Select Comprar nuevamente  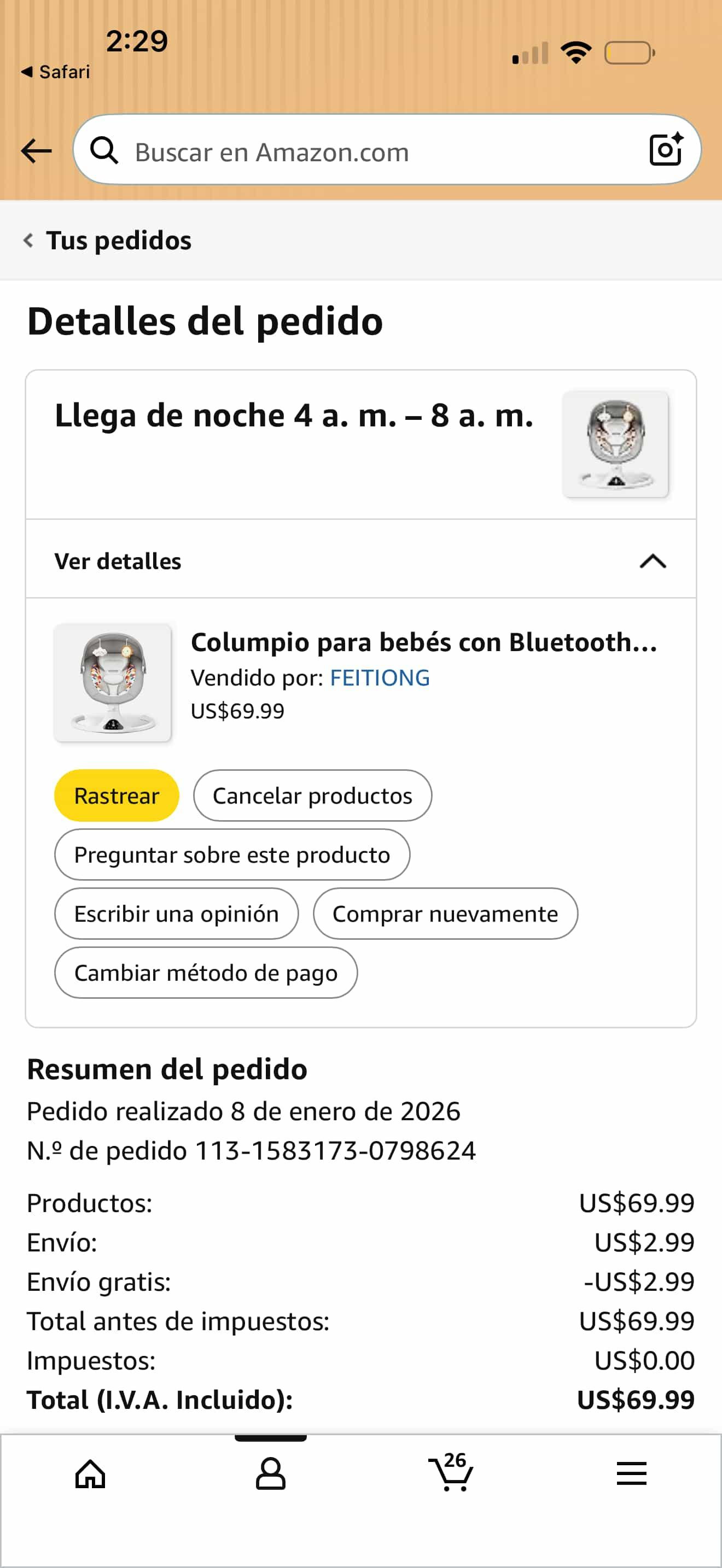(445, 914)
